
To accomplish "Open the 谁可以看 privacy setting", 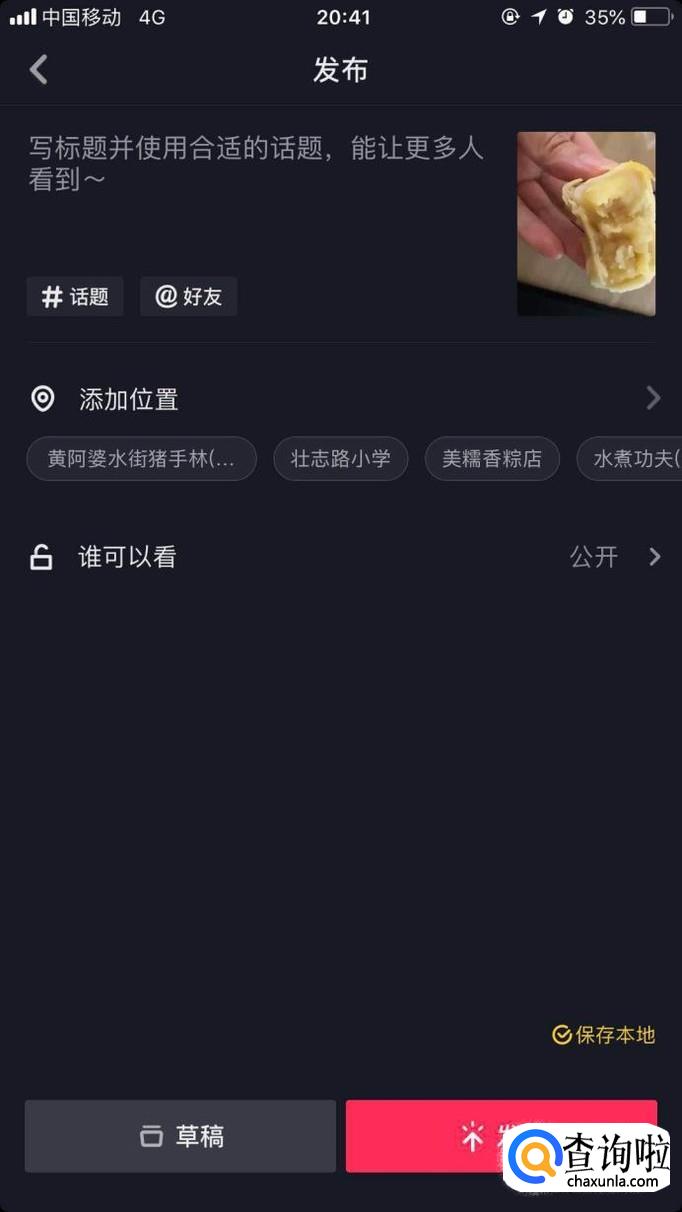I will [340, 557].
